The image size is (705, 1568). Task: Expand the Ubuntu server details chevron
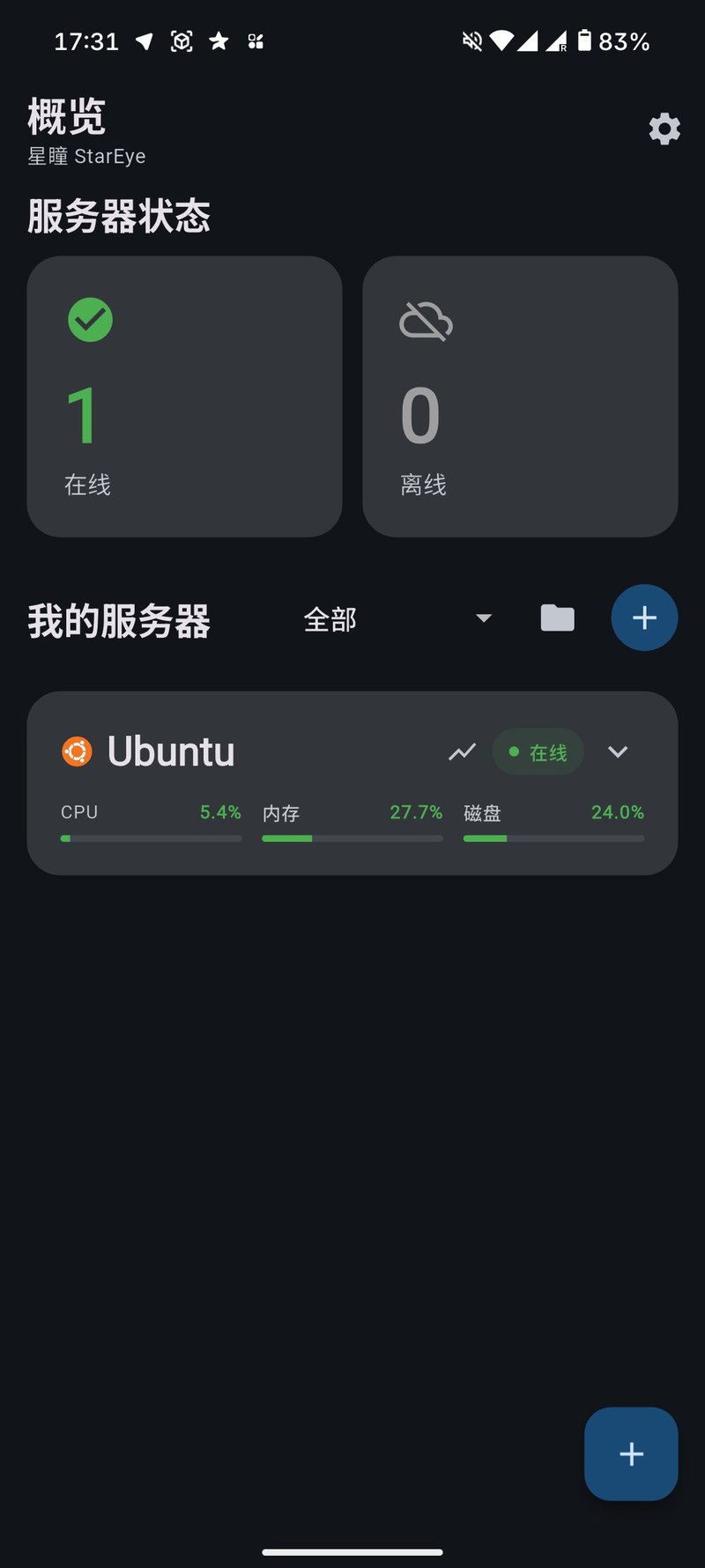coord(618,751)
